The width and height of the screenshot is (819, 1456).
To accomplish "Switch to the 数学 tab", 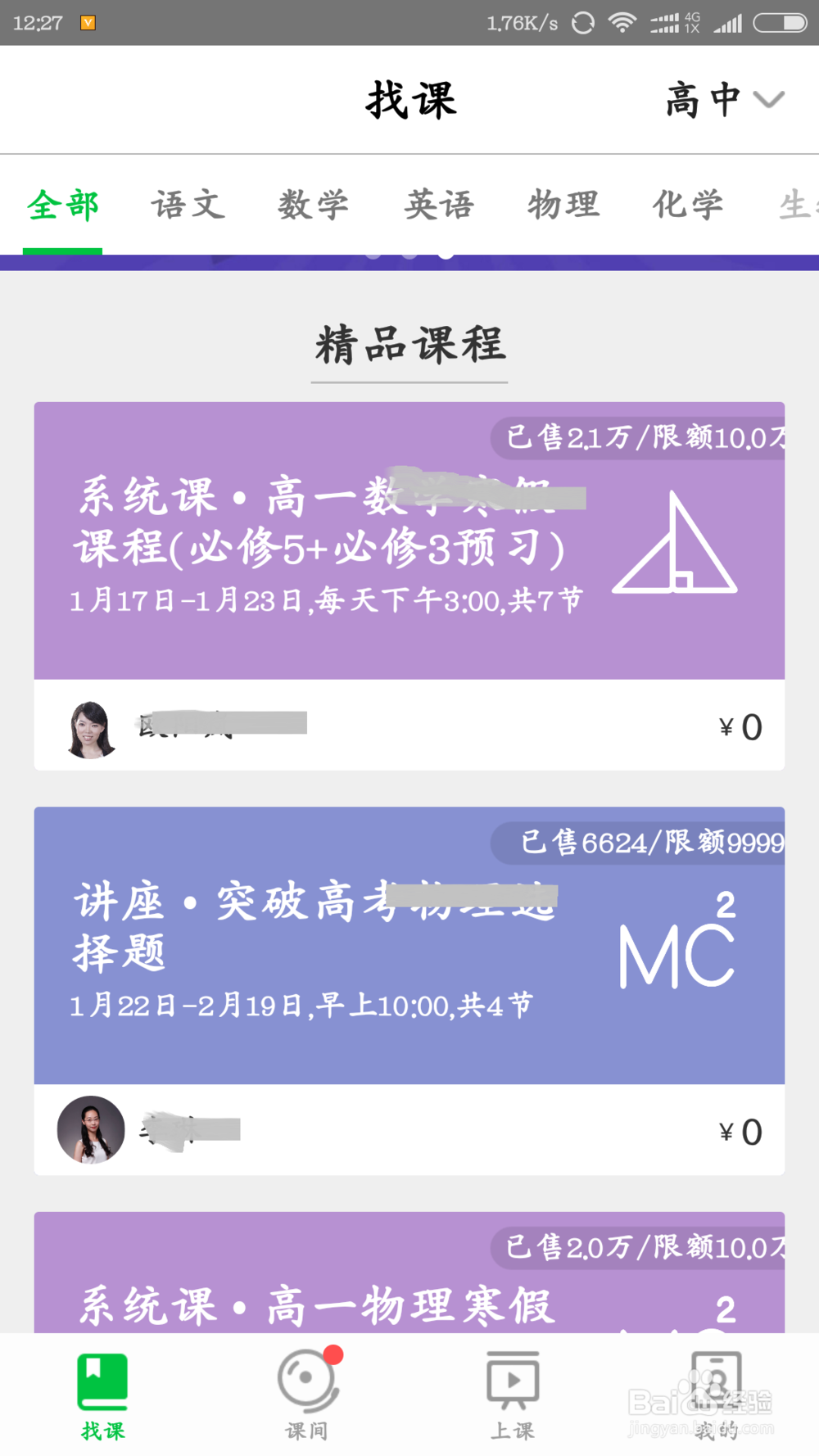I will pyautogui.click(x=313, y=205).
